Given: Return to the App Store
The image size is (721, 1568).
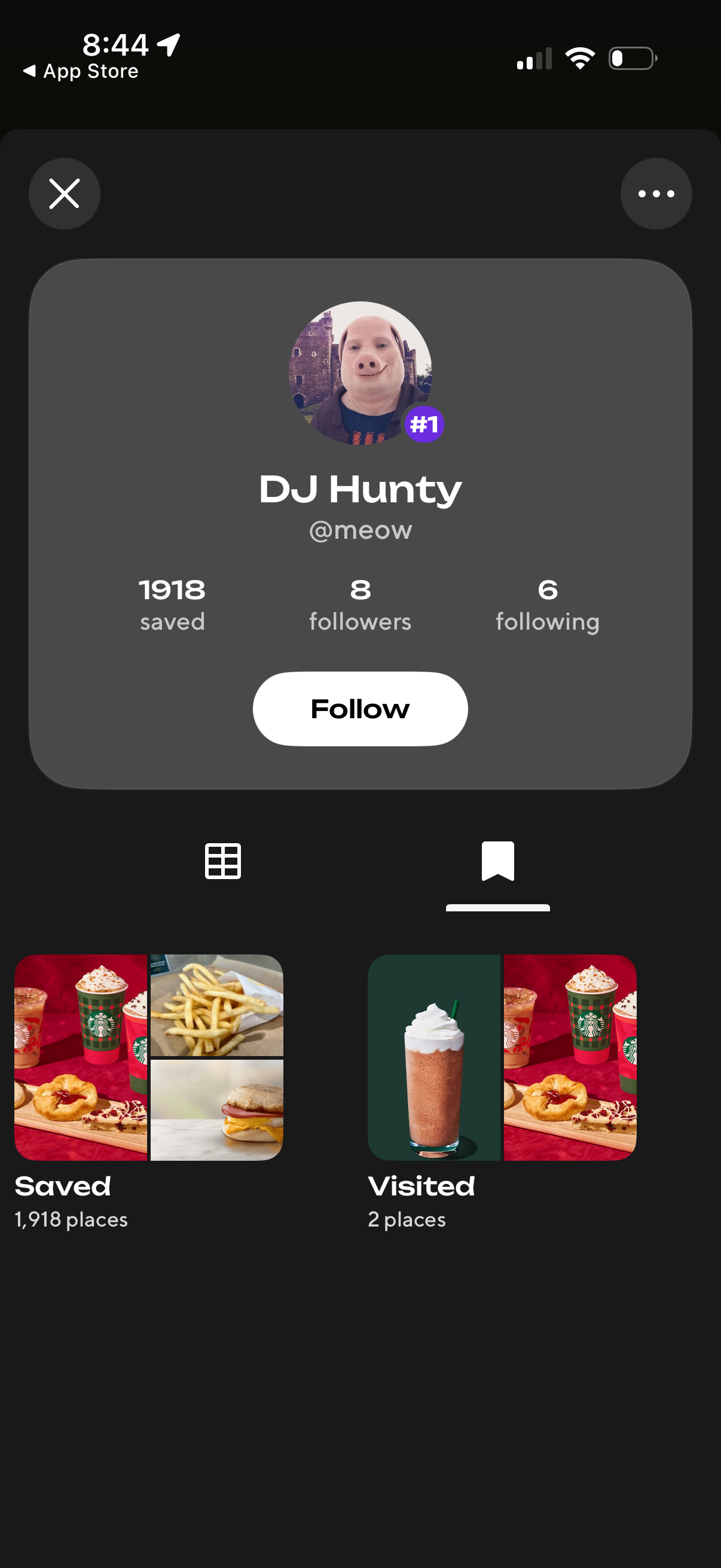Looking at the screenshot, I should coord(80,71).
